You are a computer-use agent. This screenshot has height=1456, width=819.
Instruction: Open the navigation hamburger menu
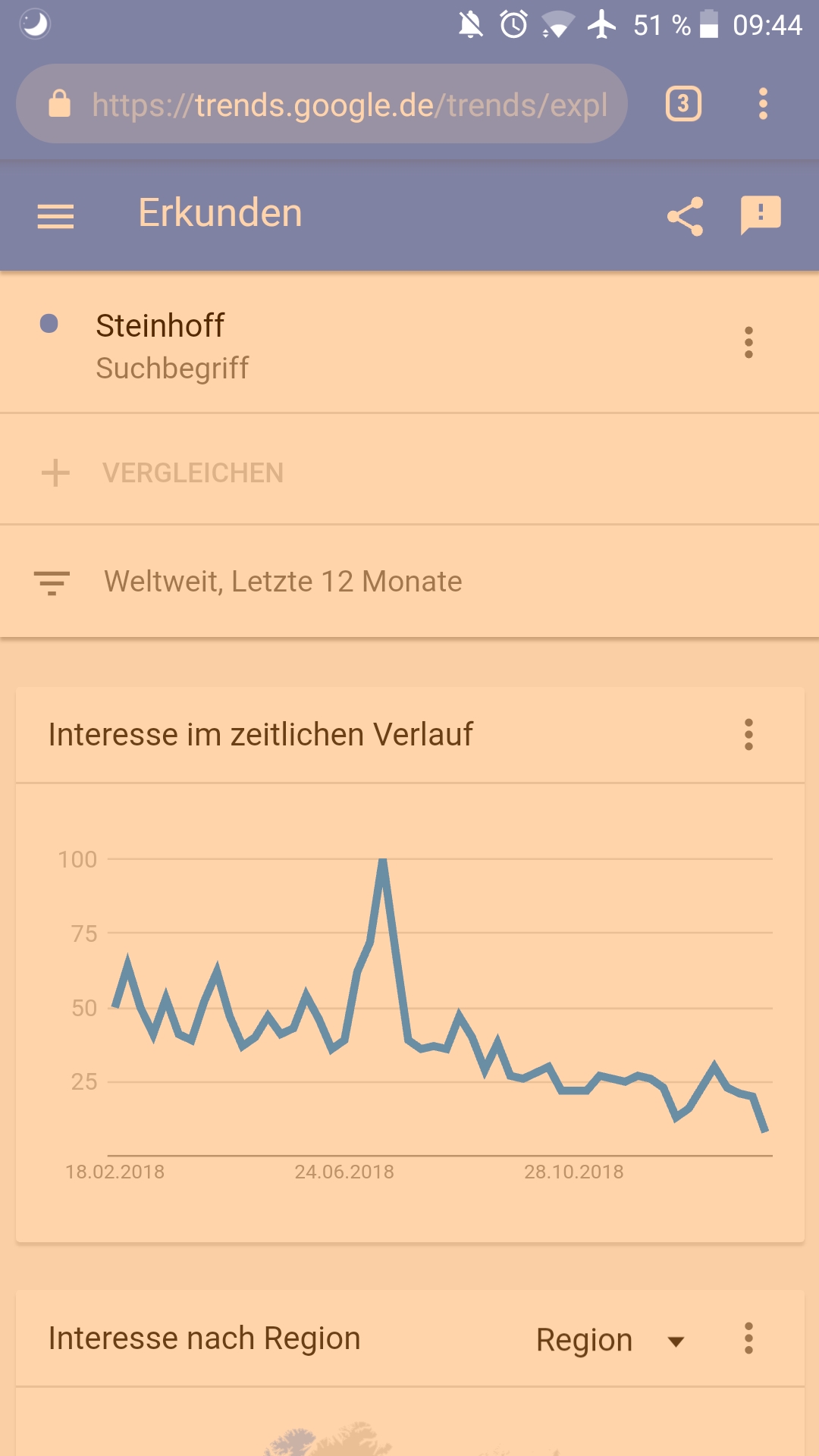tap(55, 216)
